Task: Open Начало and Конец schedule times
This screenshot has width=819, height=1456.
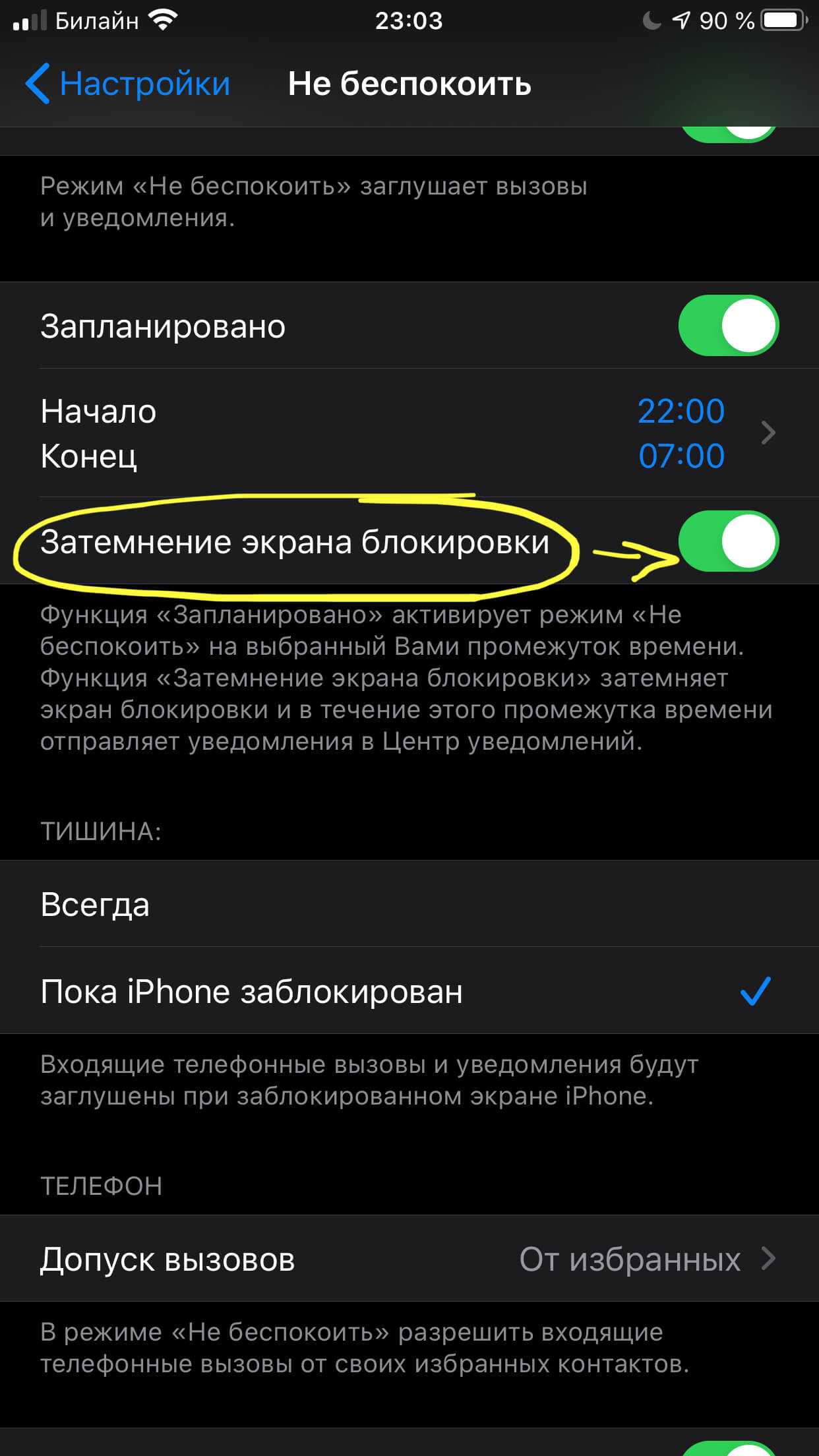Action: (x=409, y=433)
